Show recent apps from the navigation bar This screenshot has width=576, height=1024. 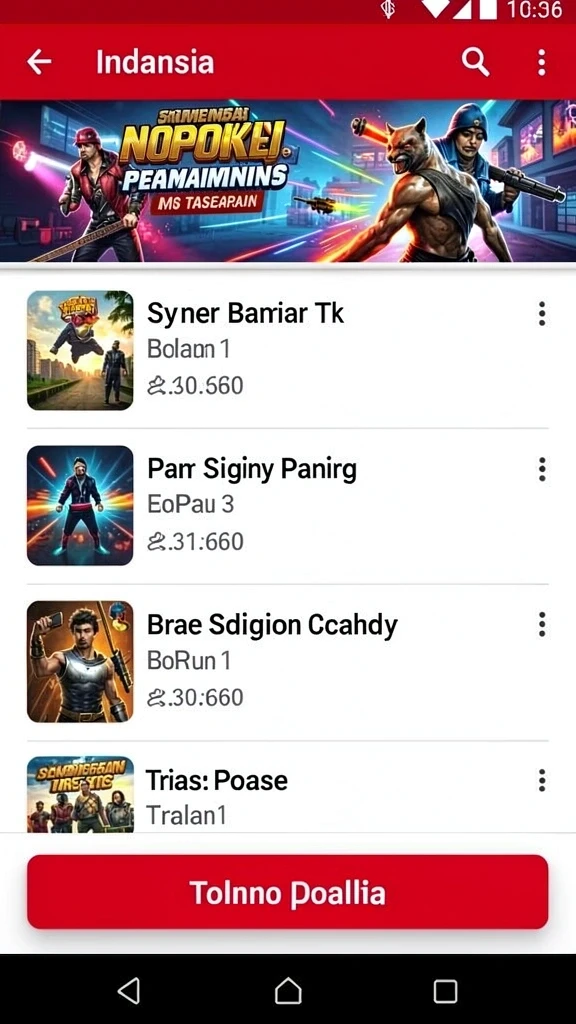[x=445, y=990]
